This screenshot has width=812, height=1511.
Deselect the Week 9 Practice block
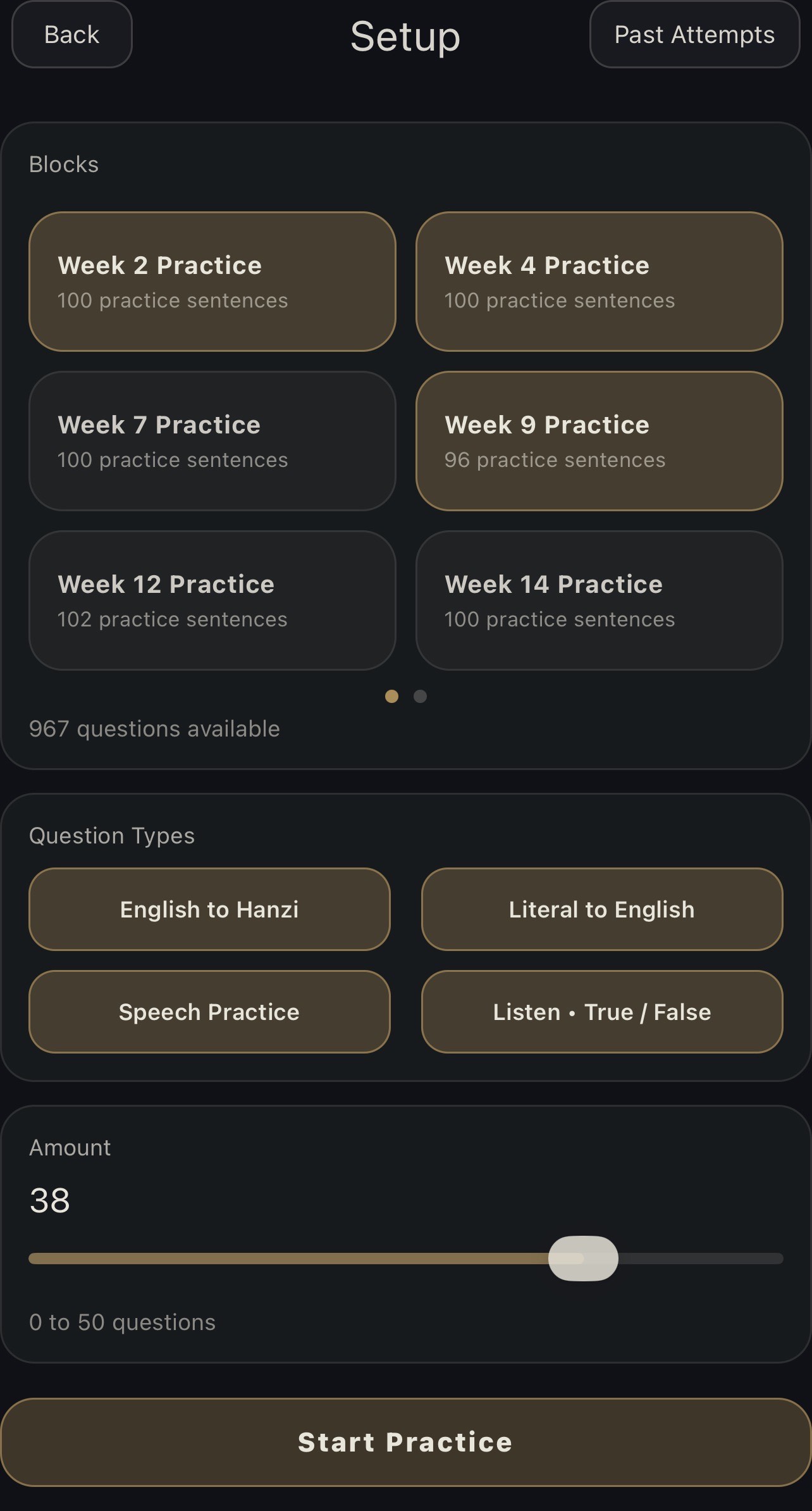[599, 441]
